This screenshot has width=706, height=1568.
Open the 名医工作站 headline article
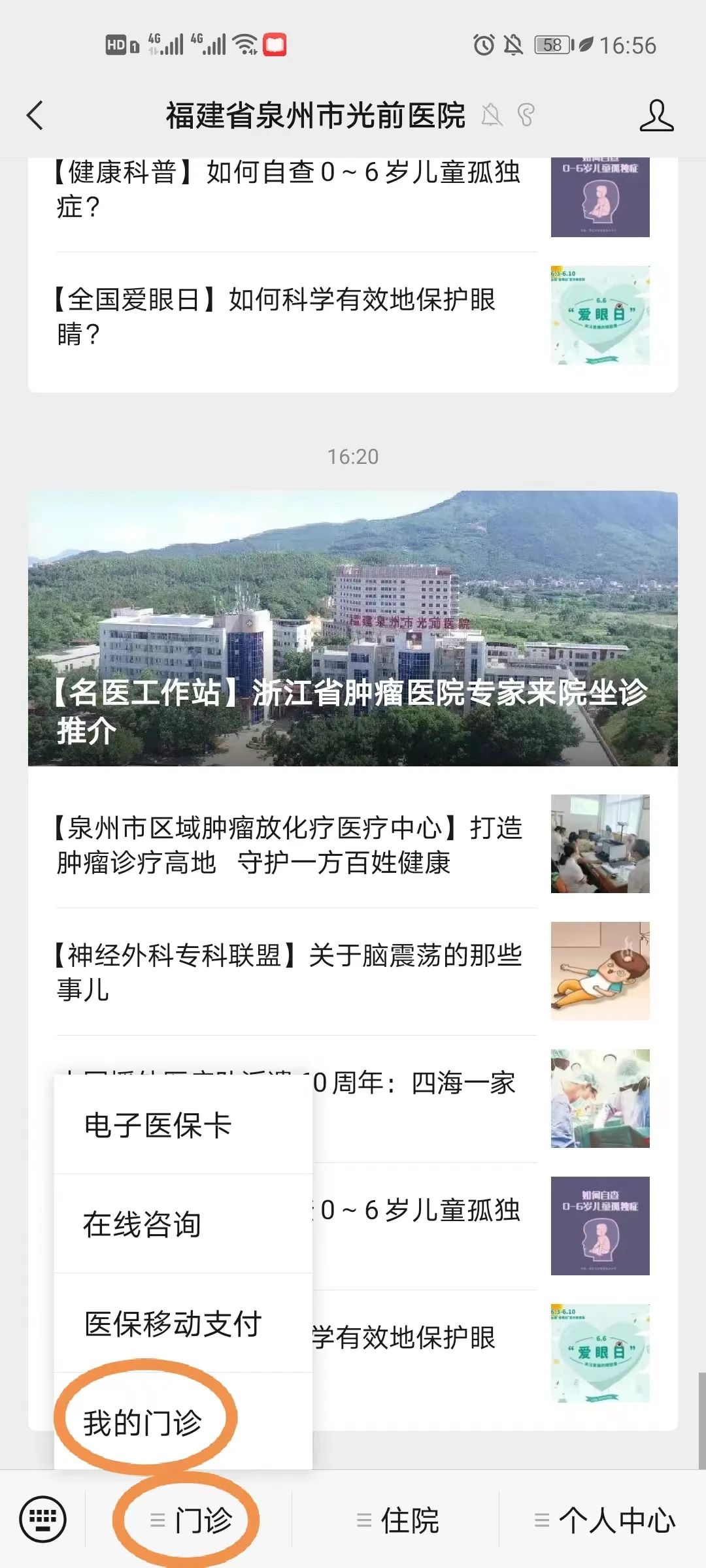[353, 629]
